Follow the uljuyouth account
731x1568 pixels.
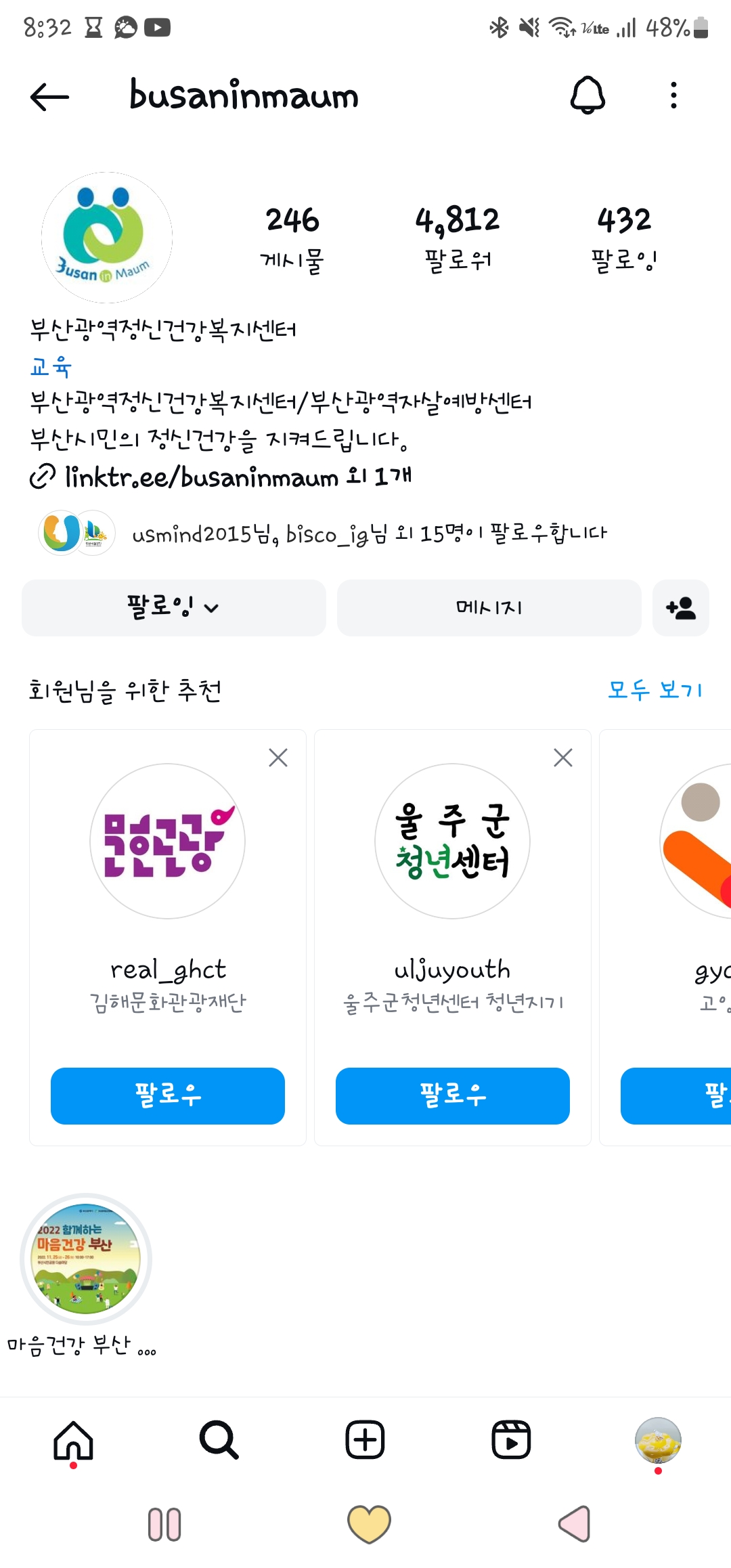(453, 1095)
